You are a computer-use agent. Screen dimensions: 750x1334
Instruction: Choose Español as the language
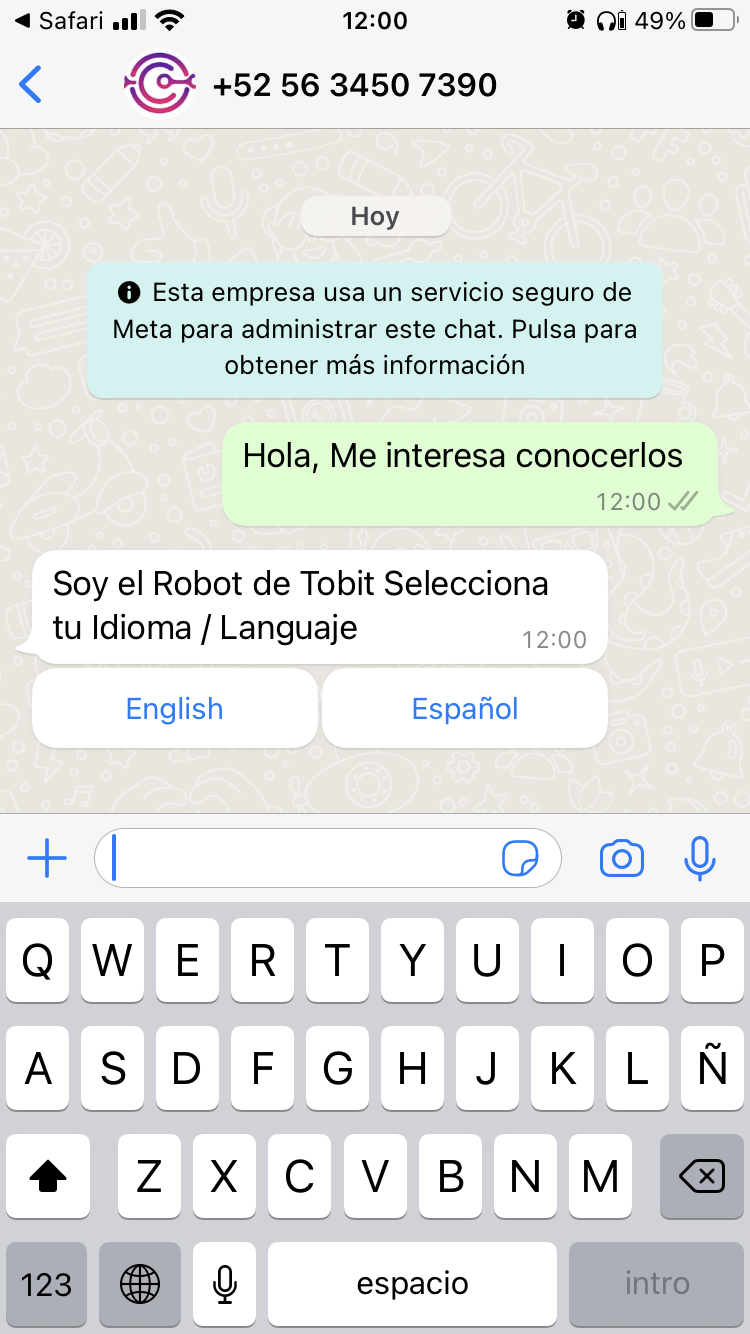point(465,709)
